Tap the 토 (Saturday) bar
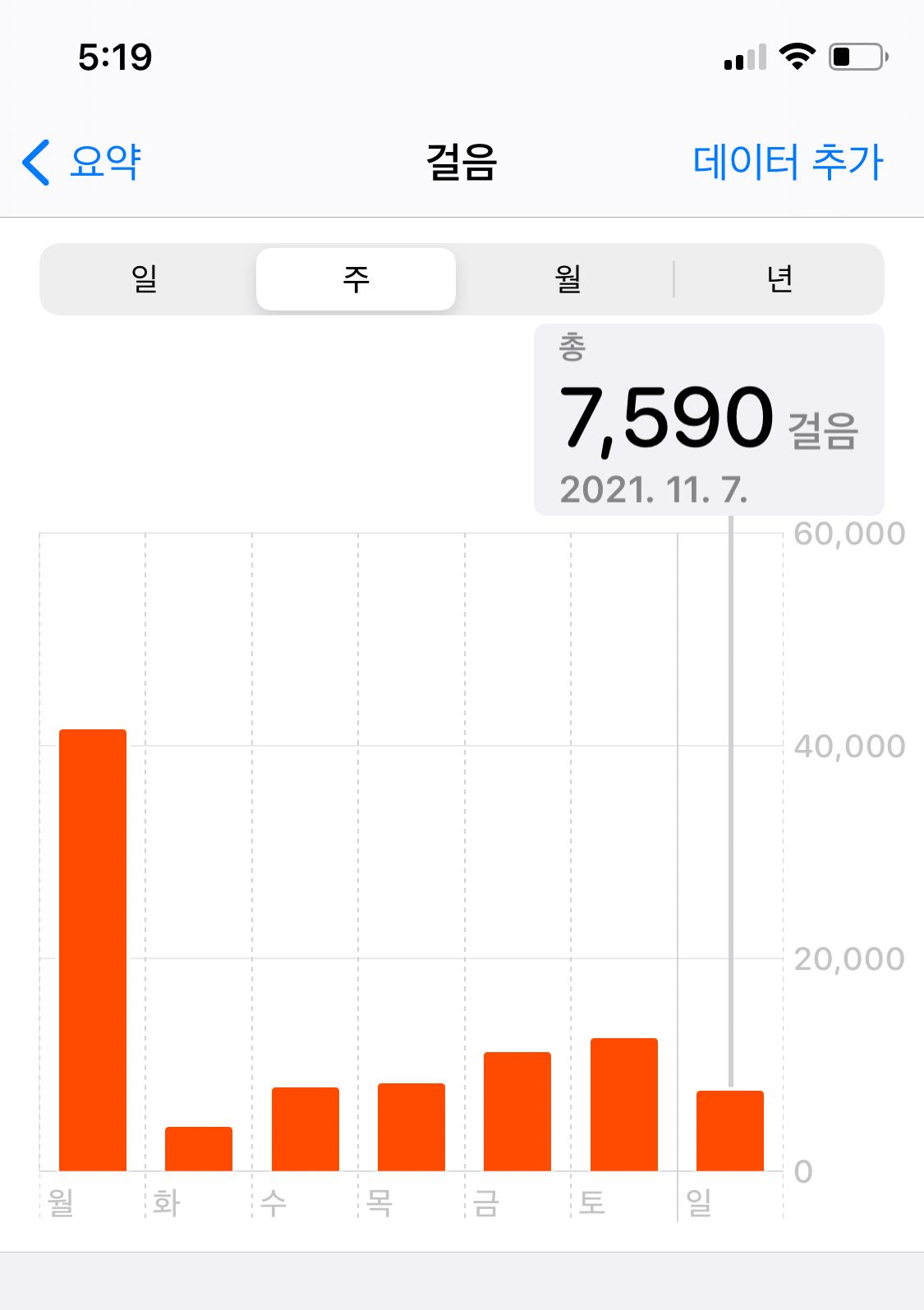Image resolution: width=924 pixels, height=1310 pixels. pos(624,1104)
